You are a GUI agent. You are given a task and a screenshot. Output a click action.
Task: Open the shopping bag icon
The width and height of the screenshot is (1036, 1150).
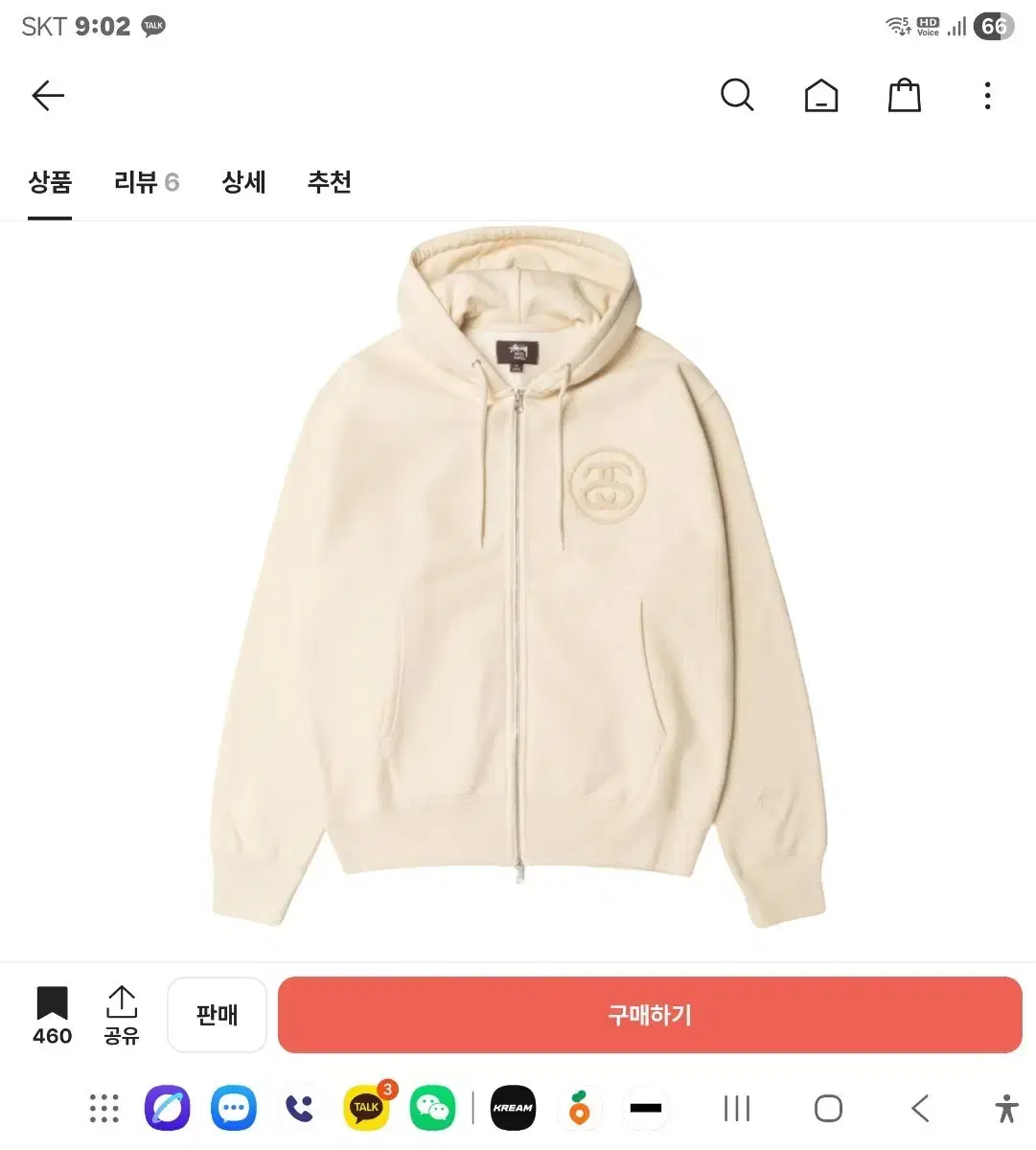click(x=904, y=95)
